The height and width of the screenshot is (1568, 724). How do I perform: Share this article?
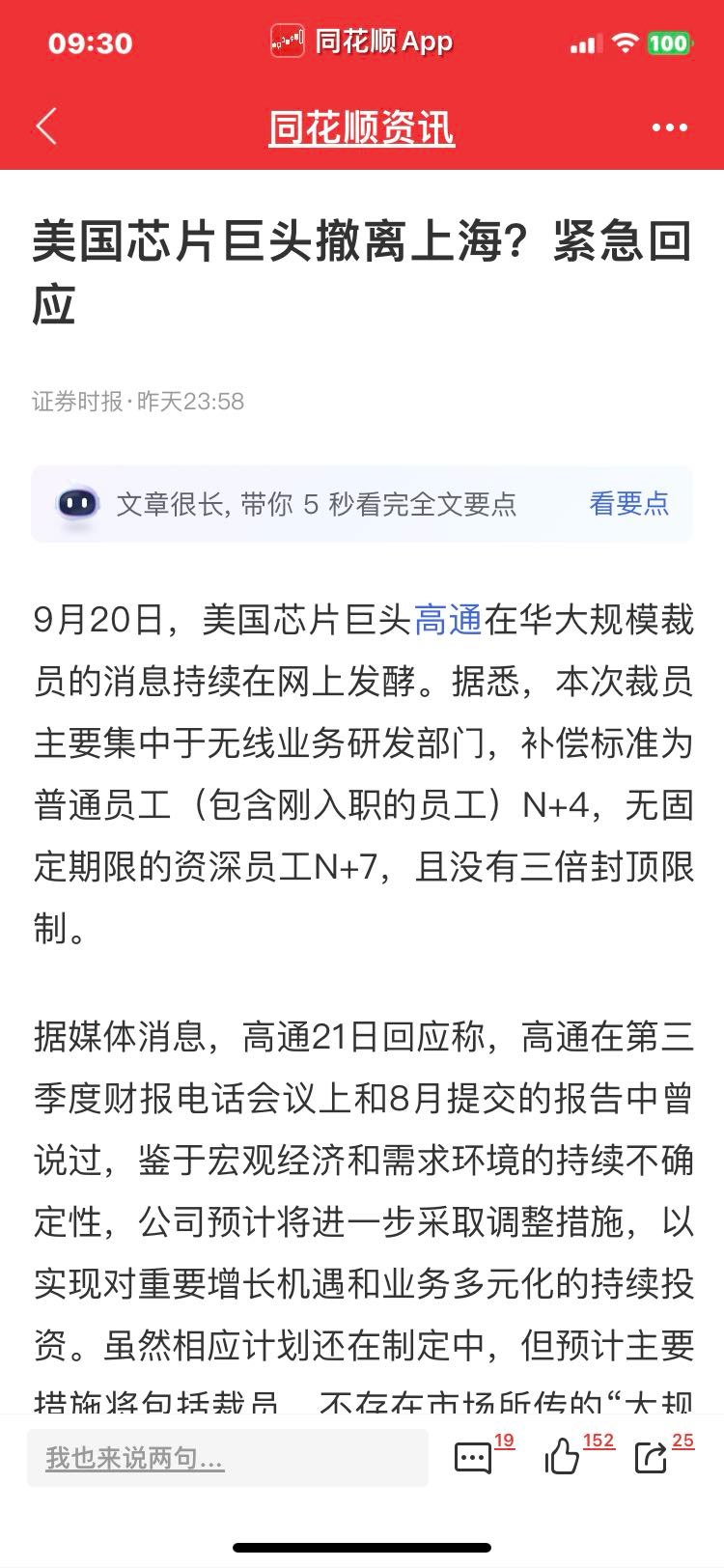(653, 1457)
